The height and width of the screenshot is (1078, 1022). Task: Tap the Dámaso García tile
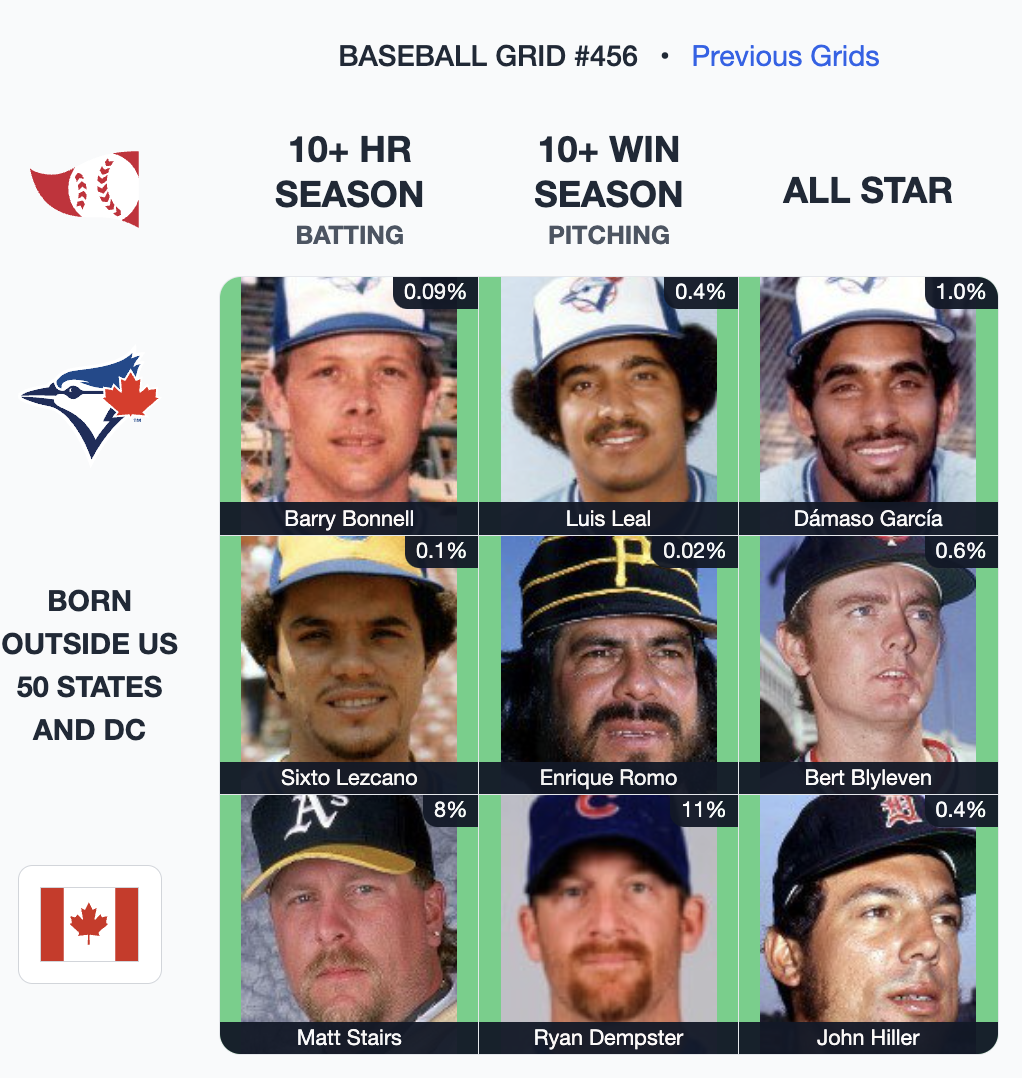868,405
